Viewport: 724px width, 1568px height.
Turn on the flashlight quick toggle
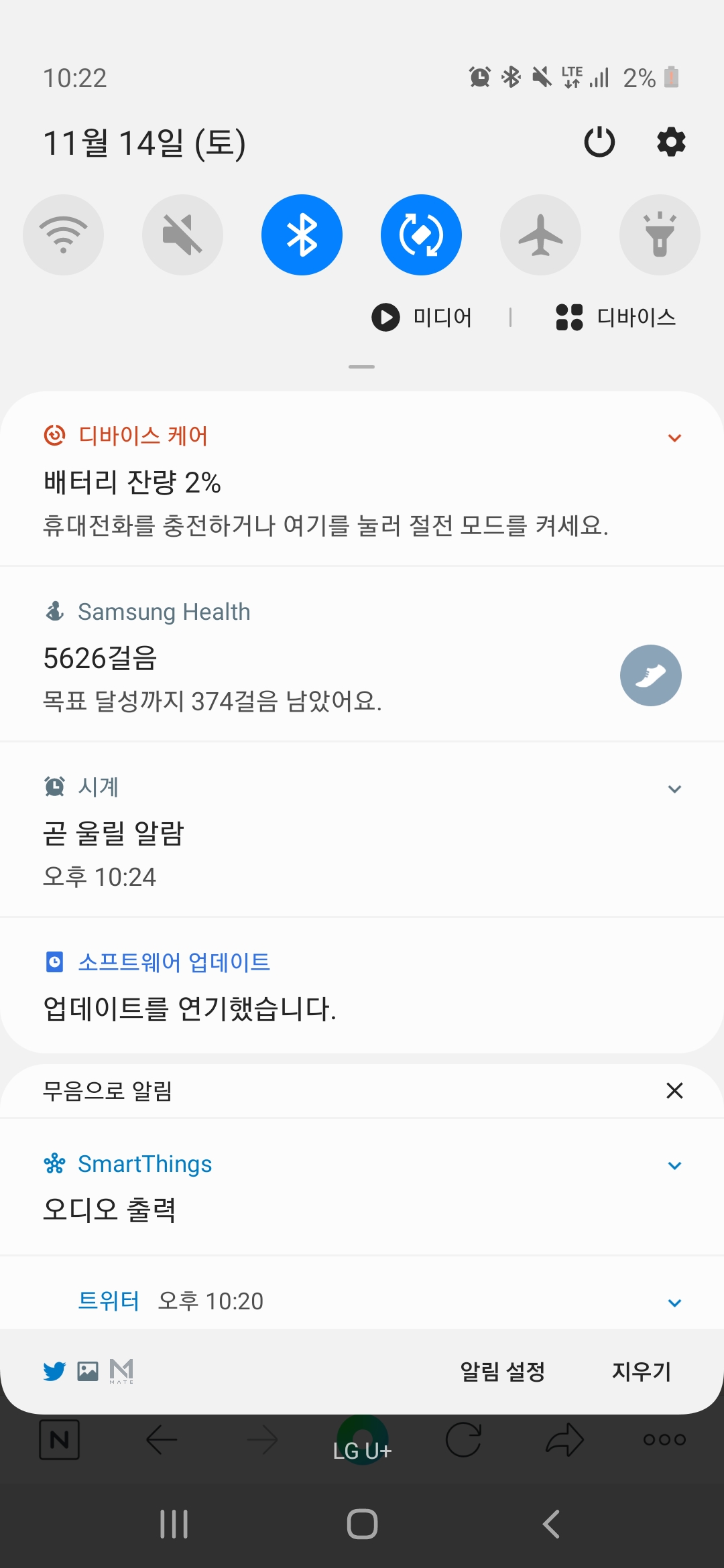(660, 235)
